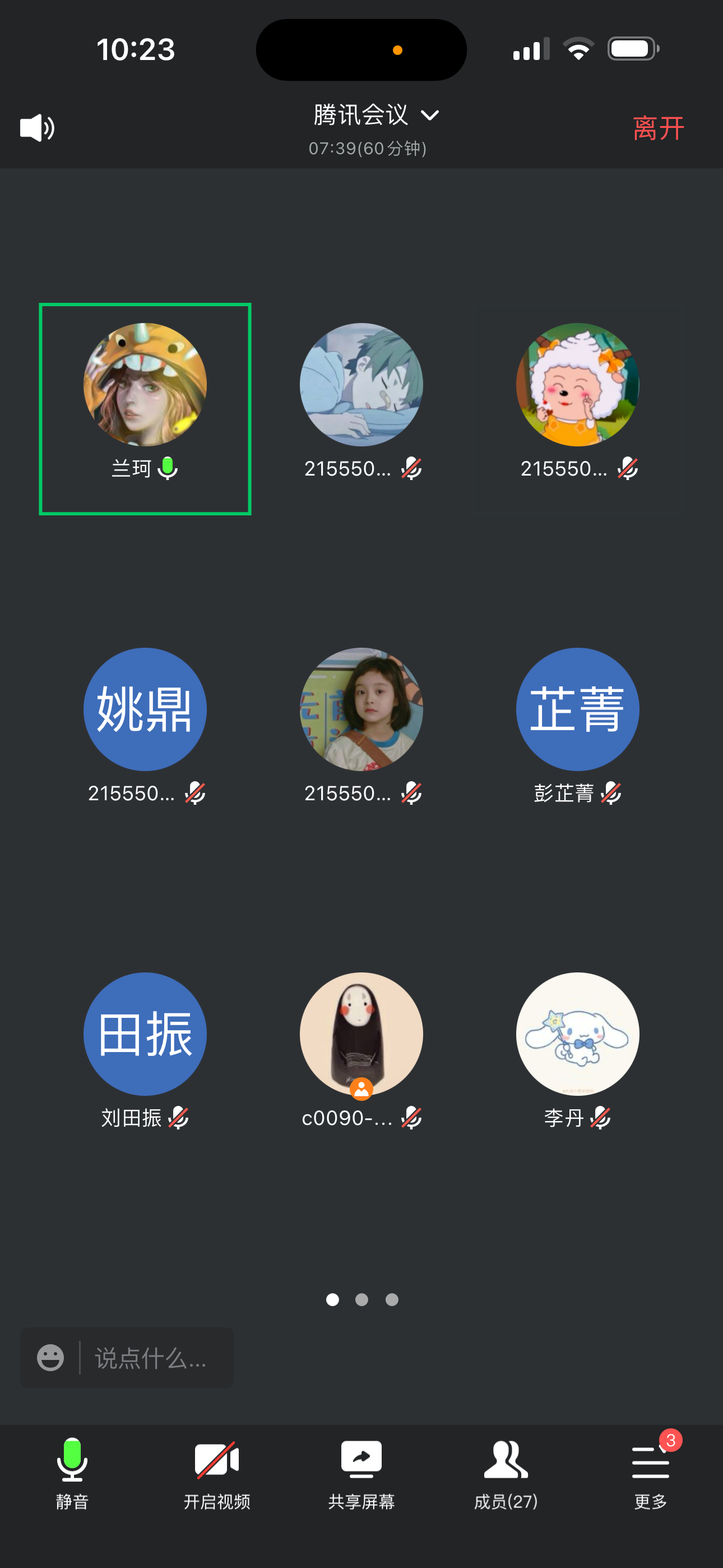Mute microphone with 静音 button

click(x=72, y=1473)
